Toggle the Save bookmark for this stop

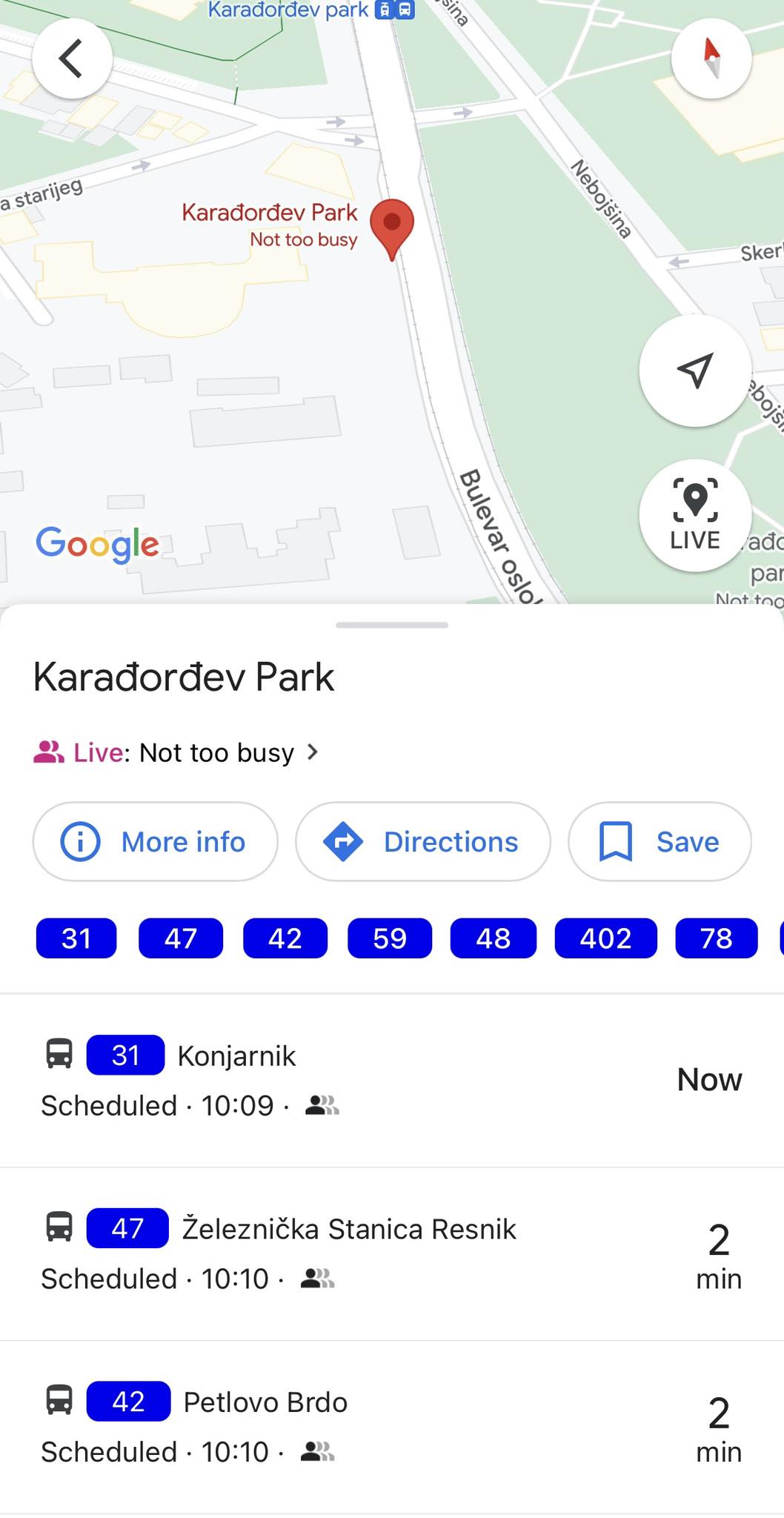tap(616, 841)
